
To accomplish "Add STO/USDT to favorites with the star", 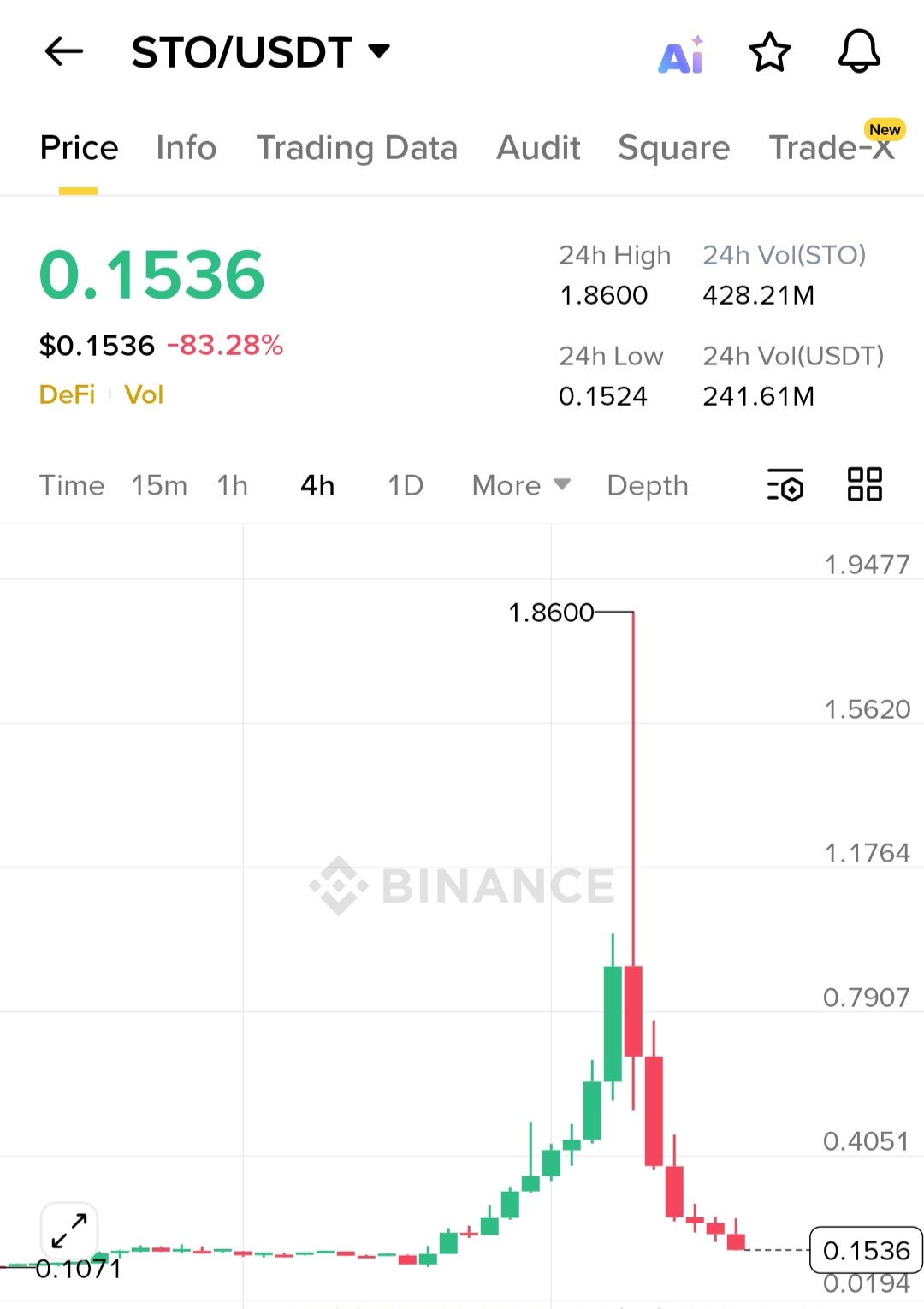I will pyautogui.click(x=769, y=52).
